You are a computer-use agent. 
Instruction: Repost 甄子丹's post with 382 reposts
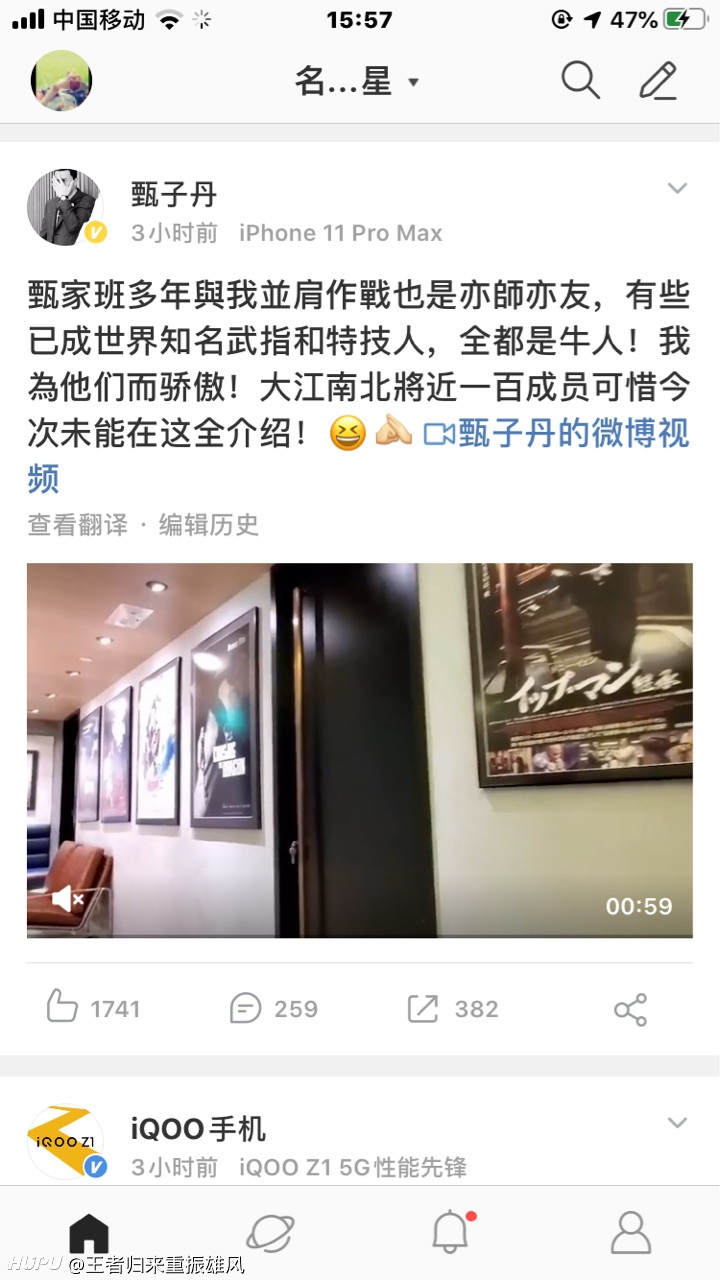[452, 1009]
